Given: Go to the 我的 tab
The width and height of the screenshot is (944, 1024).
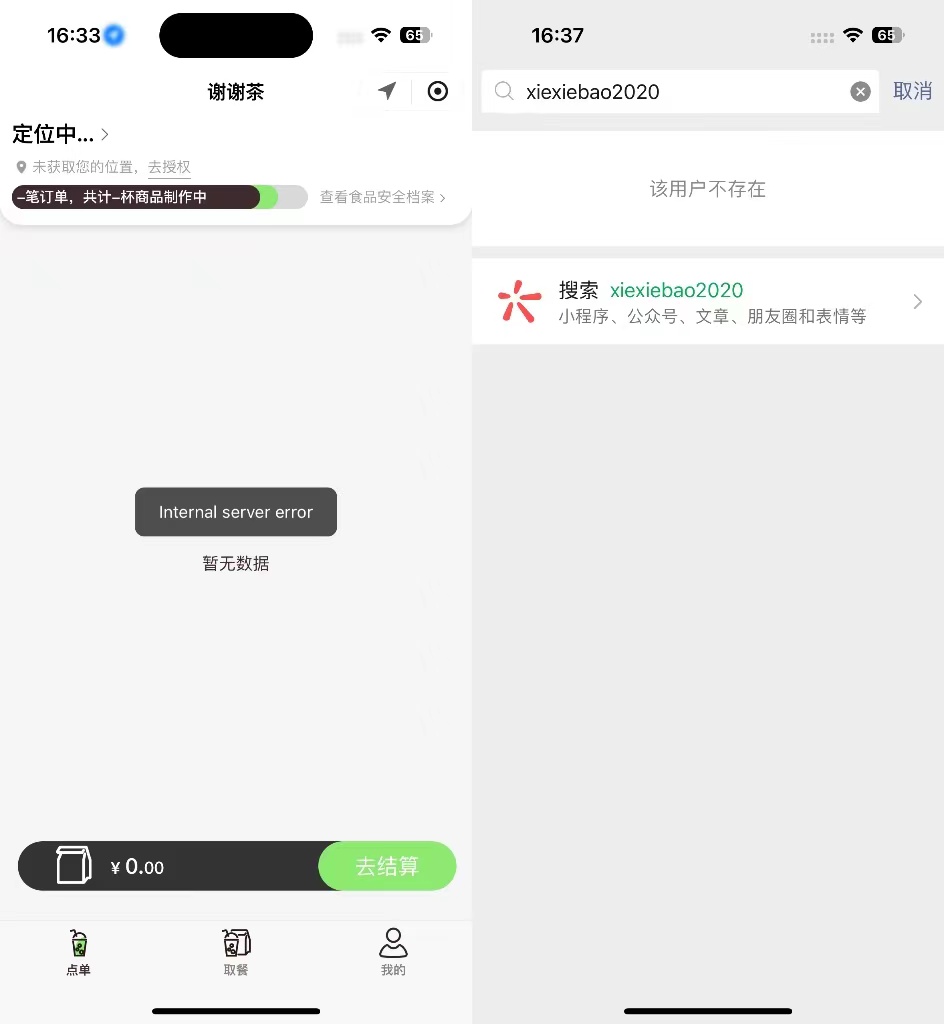Looking at the screenshot, I should click(393, 952).
